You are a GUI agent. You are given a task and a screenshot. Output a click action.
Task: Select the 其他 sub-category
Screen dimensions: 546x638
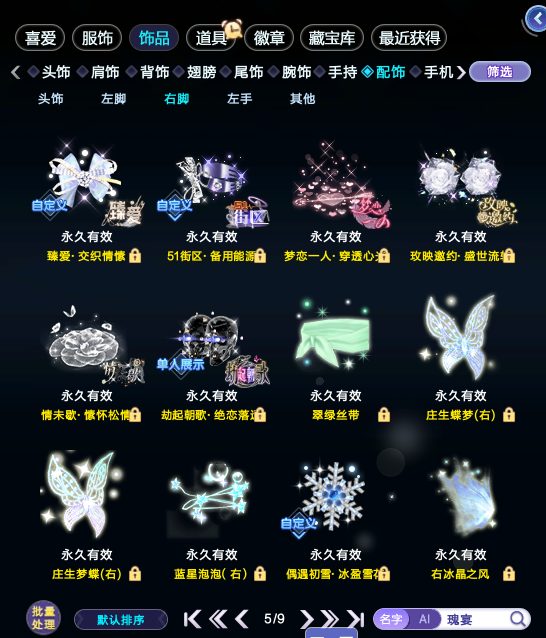(x=302, y=98)
